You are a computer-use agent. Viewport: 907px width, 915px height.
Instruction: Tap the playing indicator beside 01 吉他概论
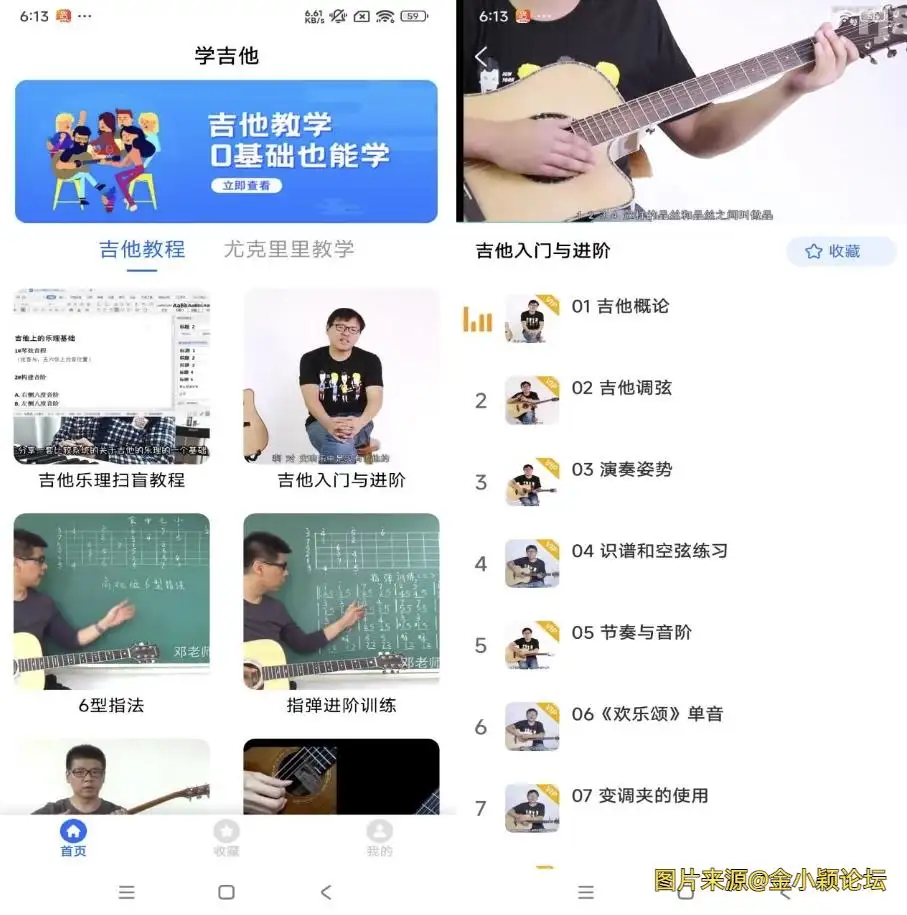pos(476,317)
